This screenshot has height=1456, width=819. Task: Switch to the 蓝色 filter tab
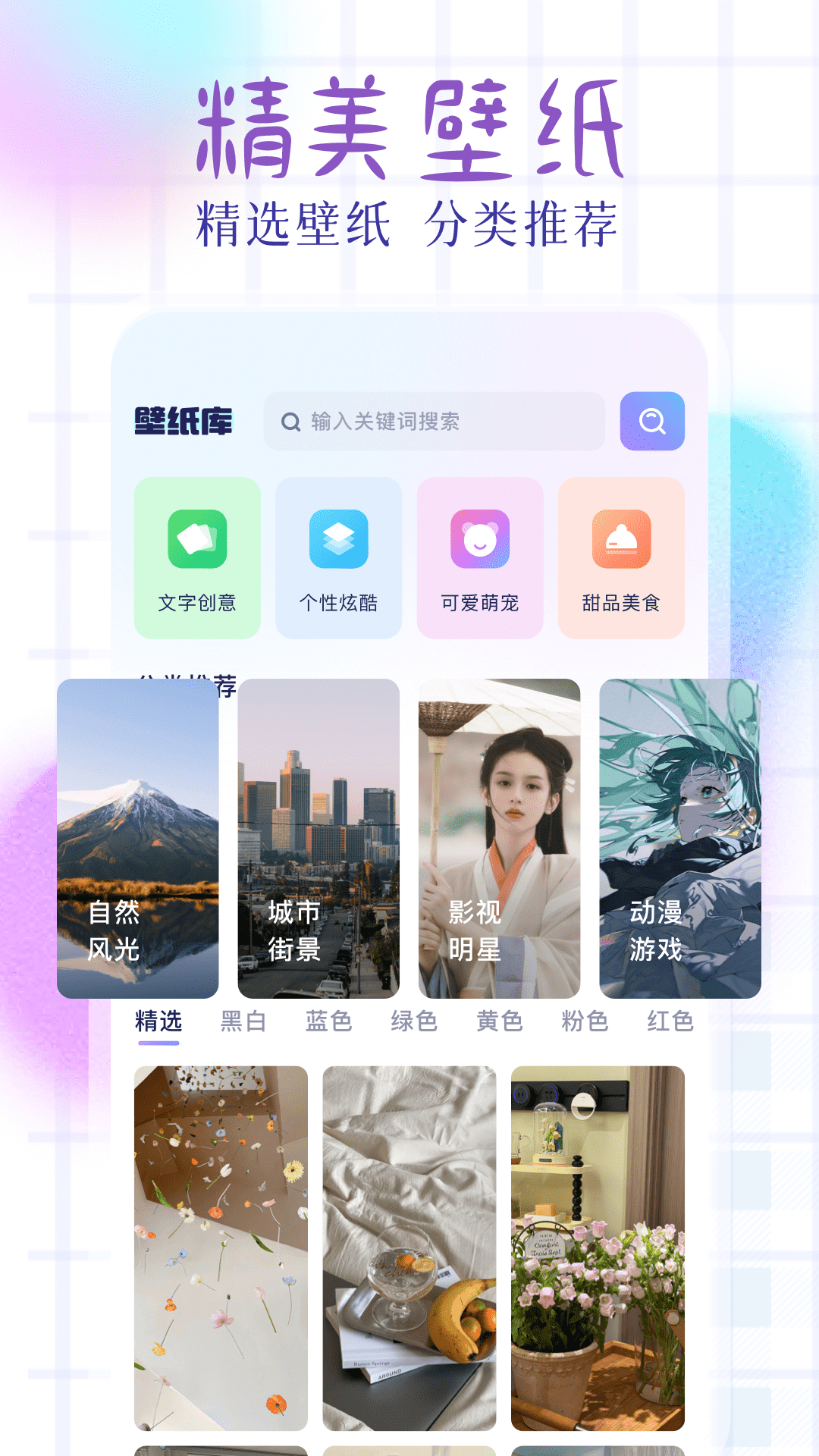coord(329,1022)
